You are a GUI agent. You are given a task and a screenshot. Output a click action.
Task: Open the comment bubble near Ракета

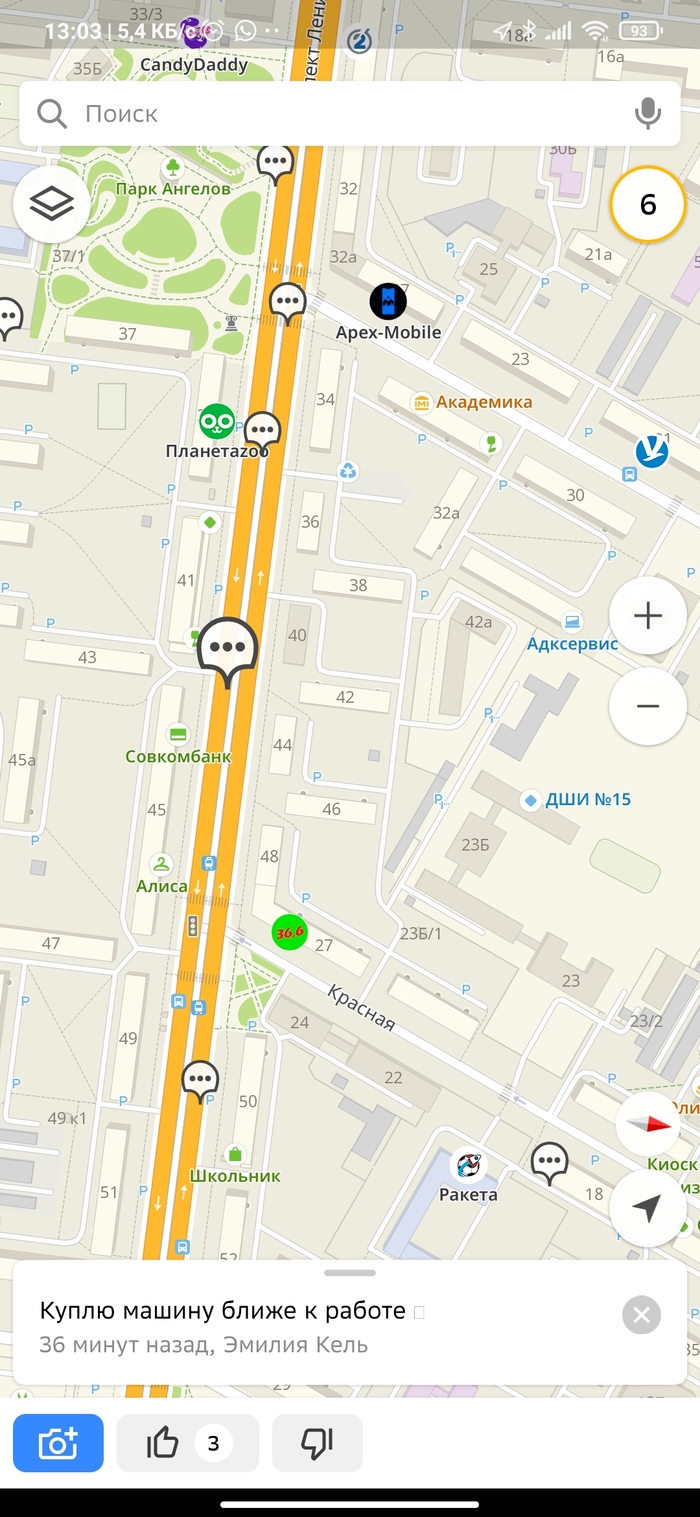tap(549, 1161)
